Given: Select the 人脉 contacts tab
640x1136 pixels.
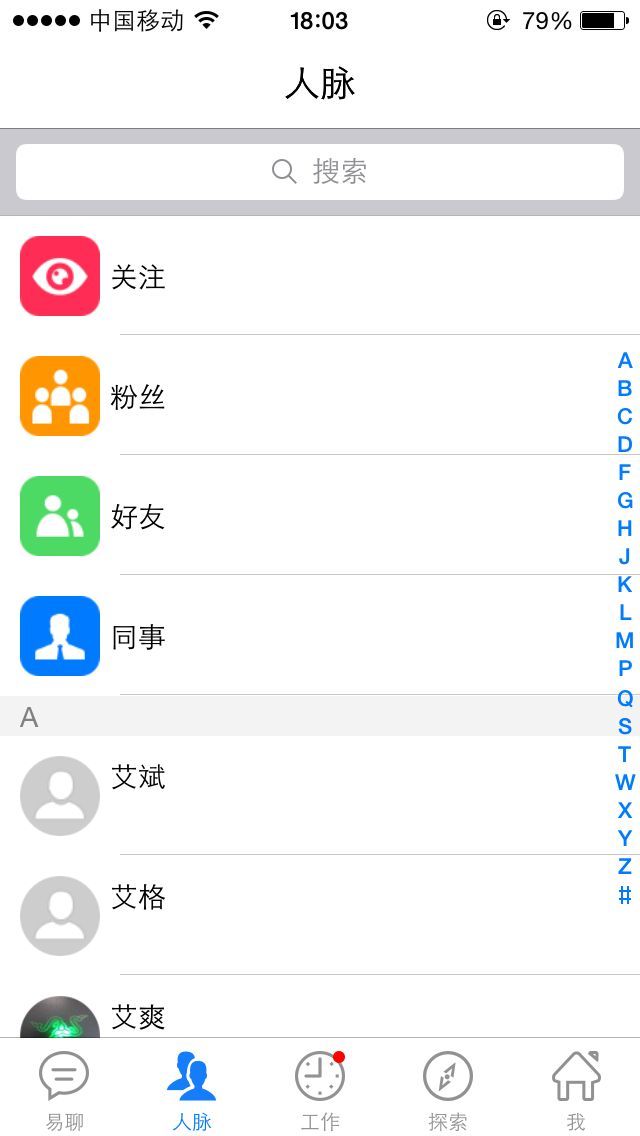Looking at the screenshot, I should pyautogui.click(x=192, y=1087).
